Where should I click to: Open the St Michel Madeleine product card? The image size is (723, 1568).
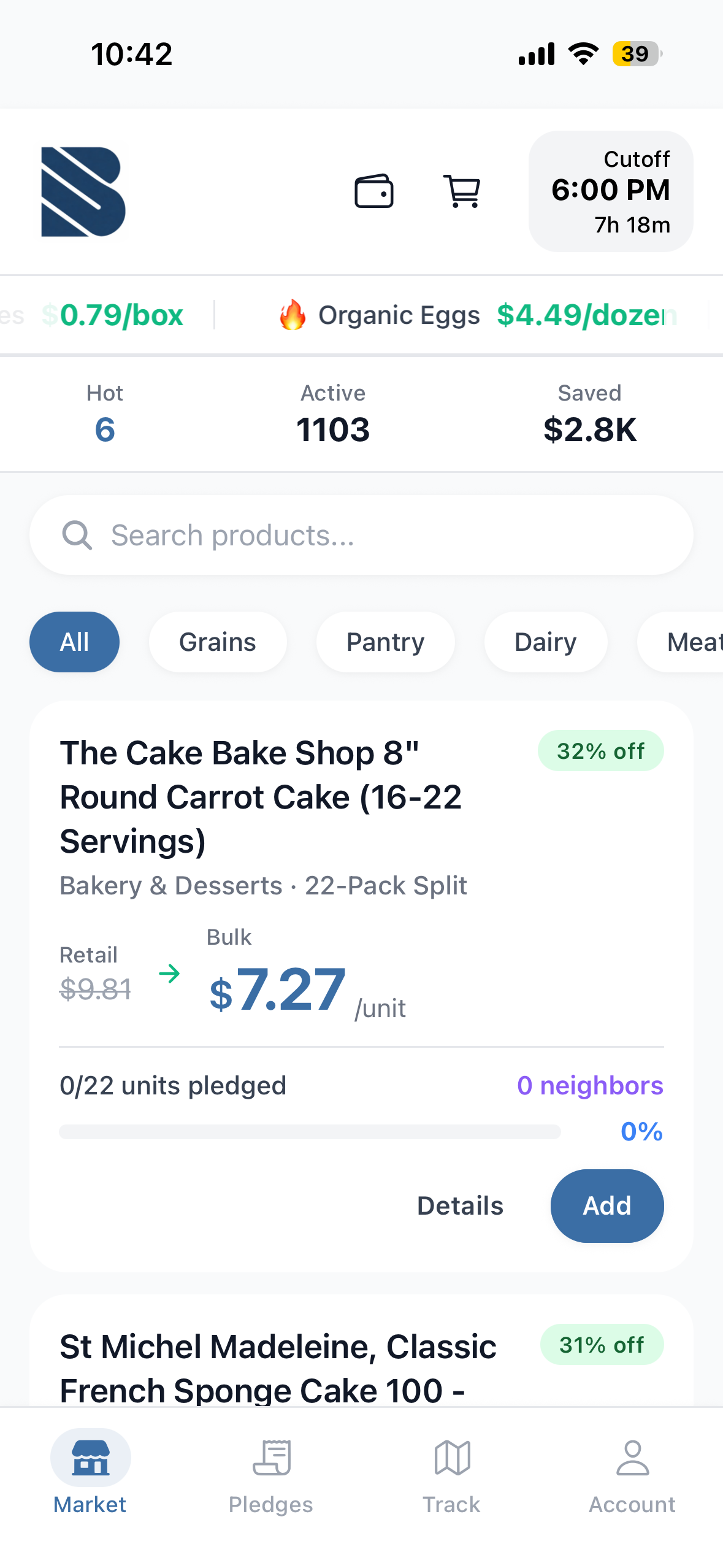point(278,1367)
